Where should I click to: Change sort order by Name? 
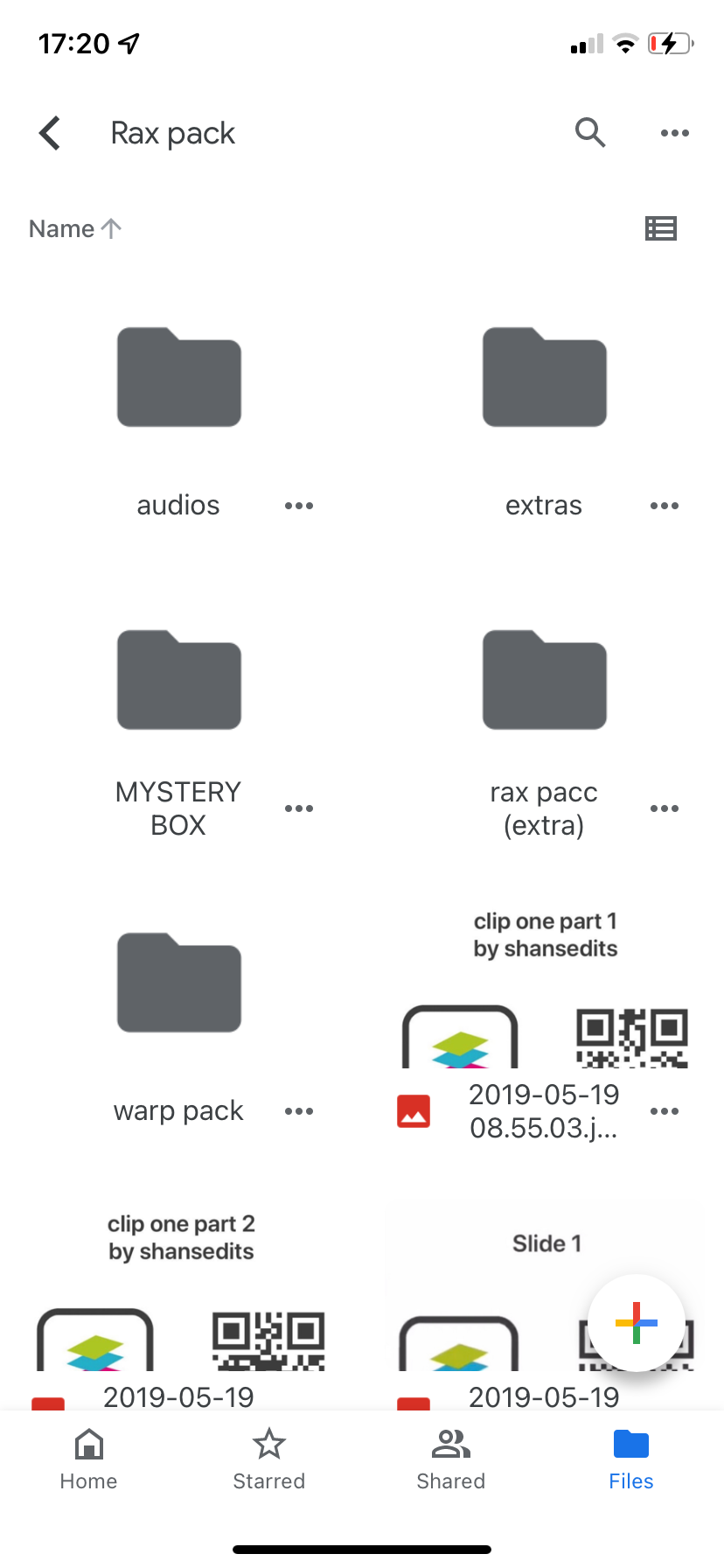[x=75, y=229]
